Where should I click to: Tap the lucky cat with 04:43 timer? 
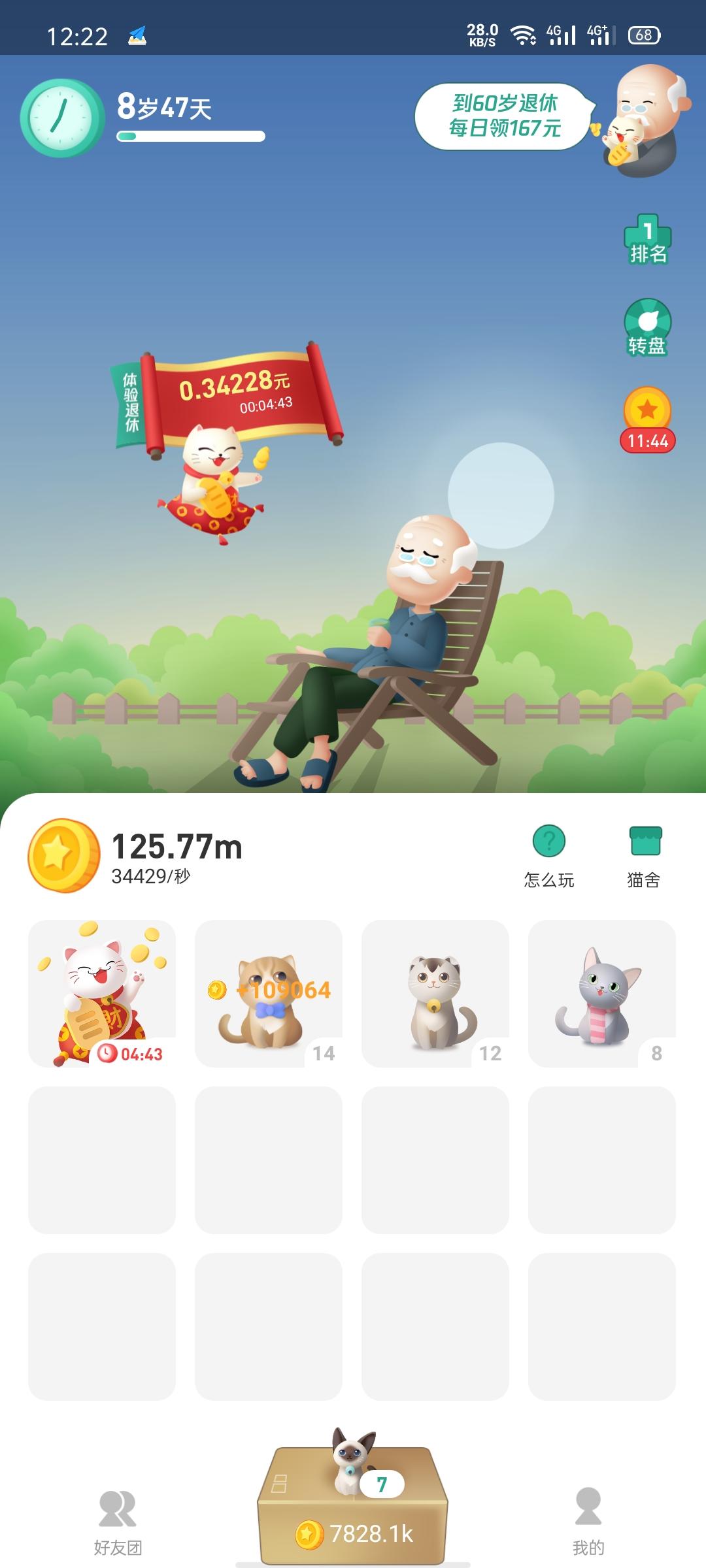coord(102,994)
